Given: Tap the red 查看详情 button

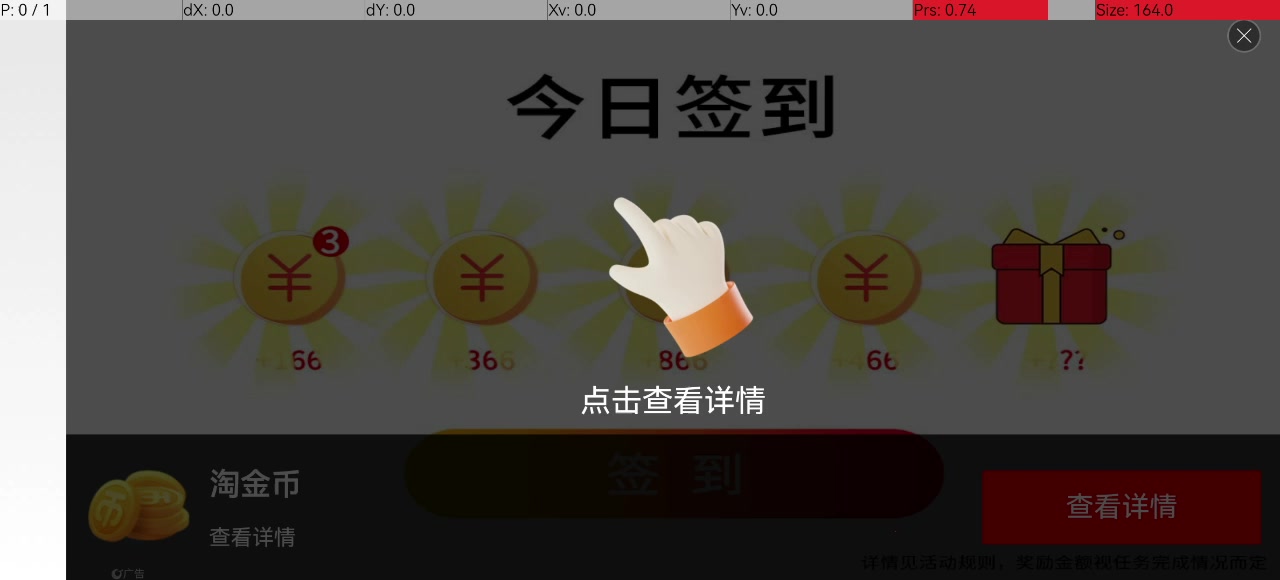Looking at the screenshot, I should coord(1121,507).
